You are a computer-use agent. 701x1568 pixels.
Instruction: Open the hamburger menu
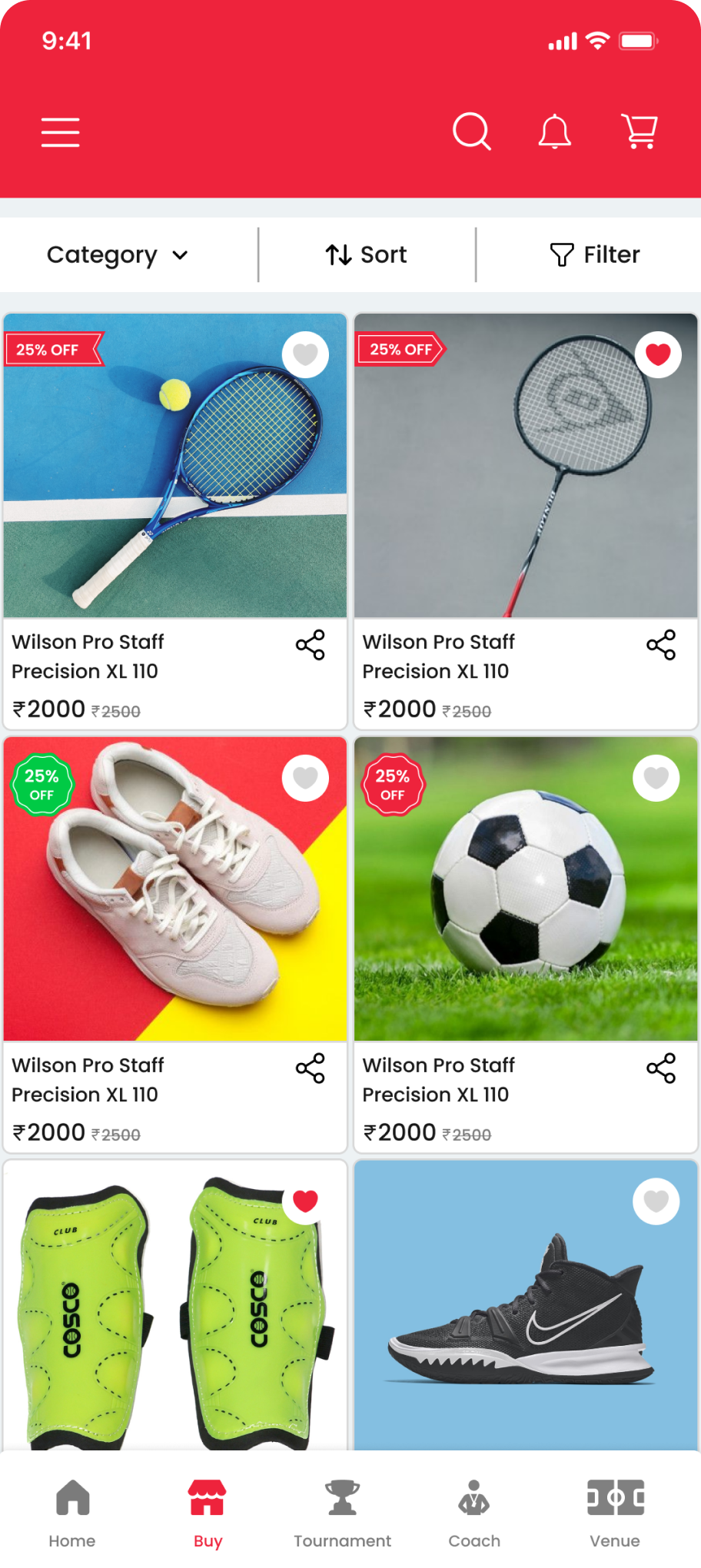(x=60, y=132)
